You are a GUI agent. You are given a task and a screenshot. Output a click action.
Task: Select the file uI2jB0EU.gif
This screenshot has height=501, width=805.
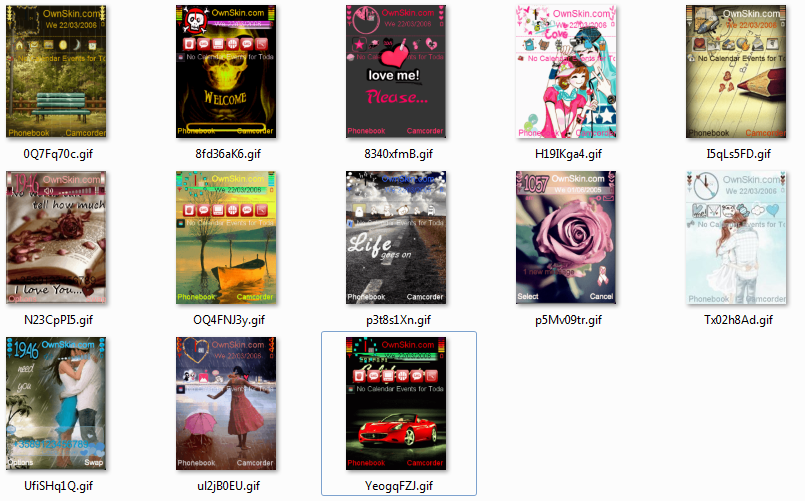tap(226, 403)
